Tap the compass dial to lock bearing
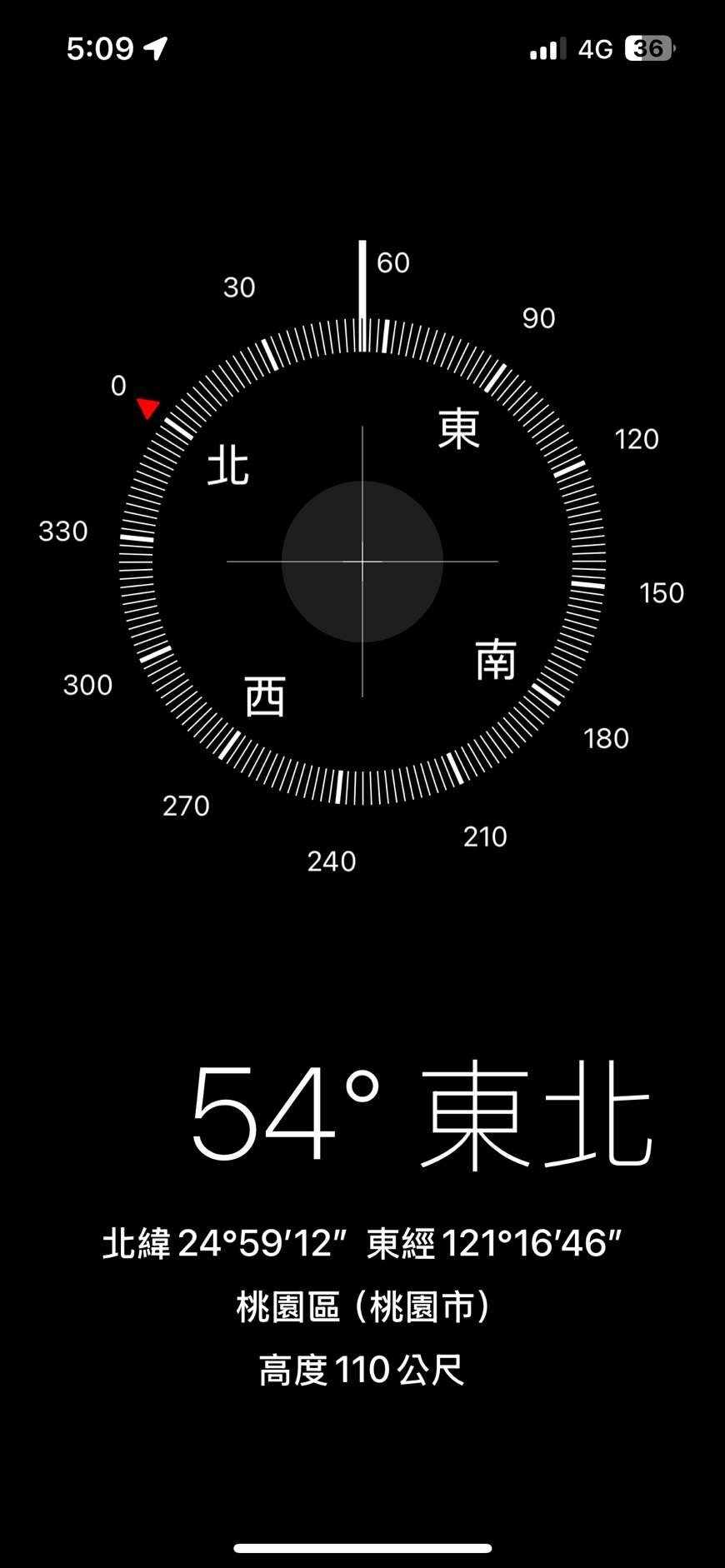Image resolution: width=725 pixels, height=1568 pixels. click(x=362, y=562)
